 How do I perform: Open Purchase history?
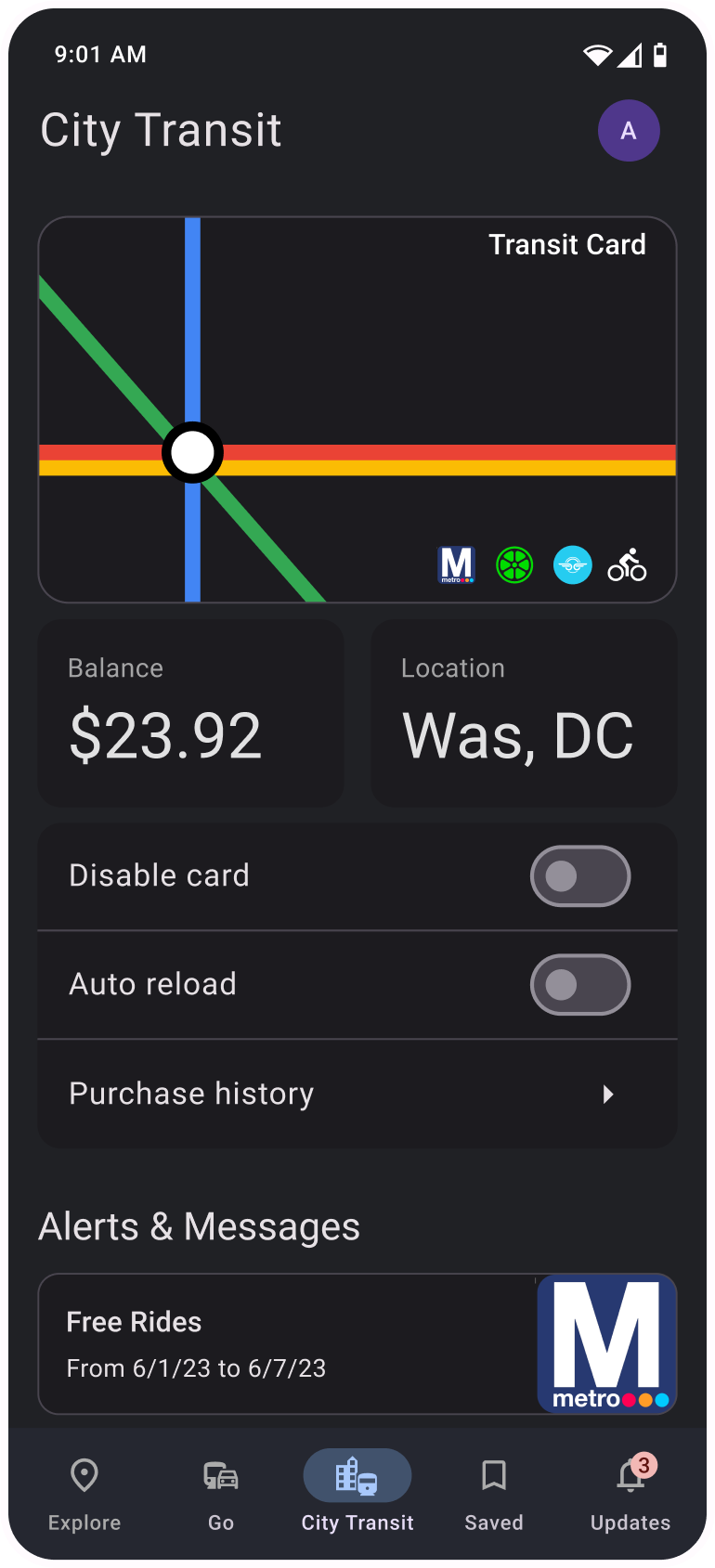[x=357, y=1094]
